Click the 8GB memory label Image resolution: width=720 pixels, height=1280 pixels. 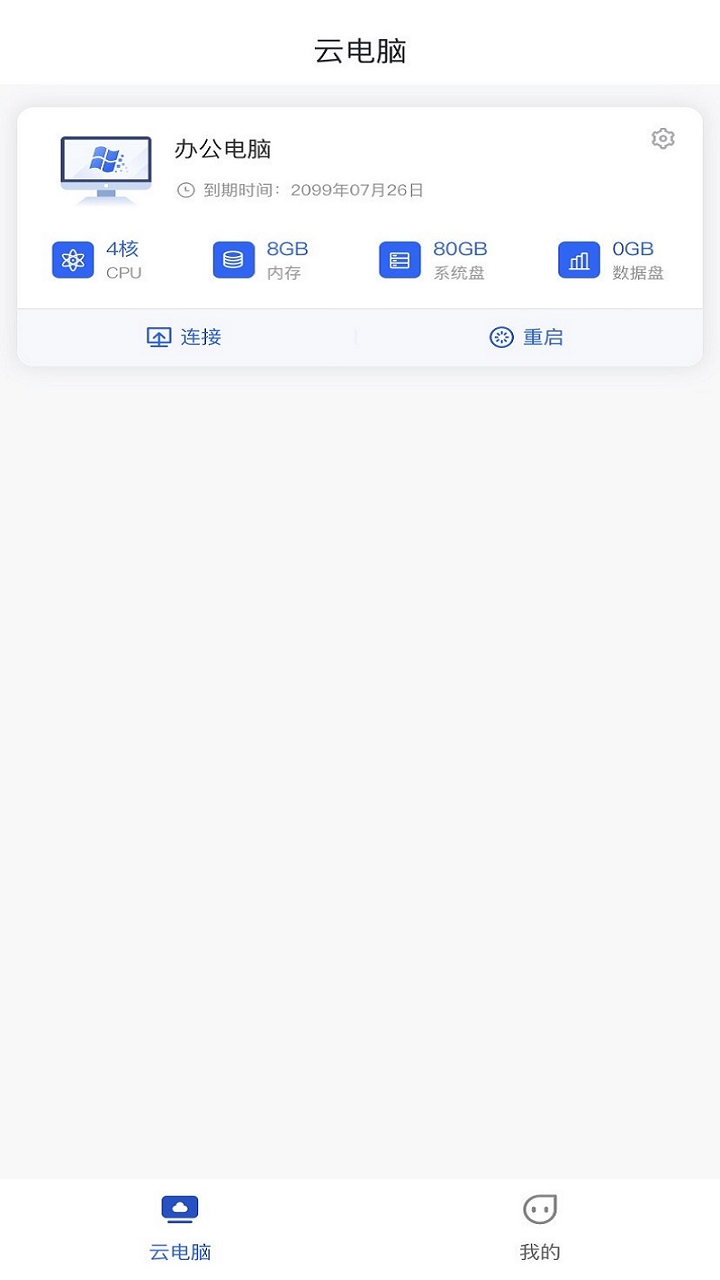point(288,249)
